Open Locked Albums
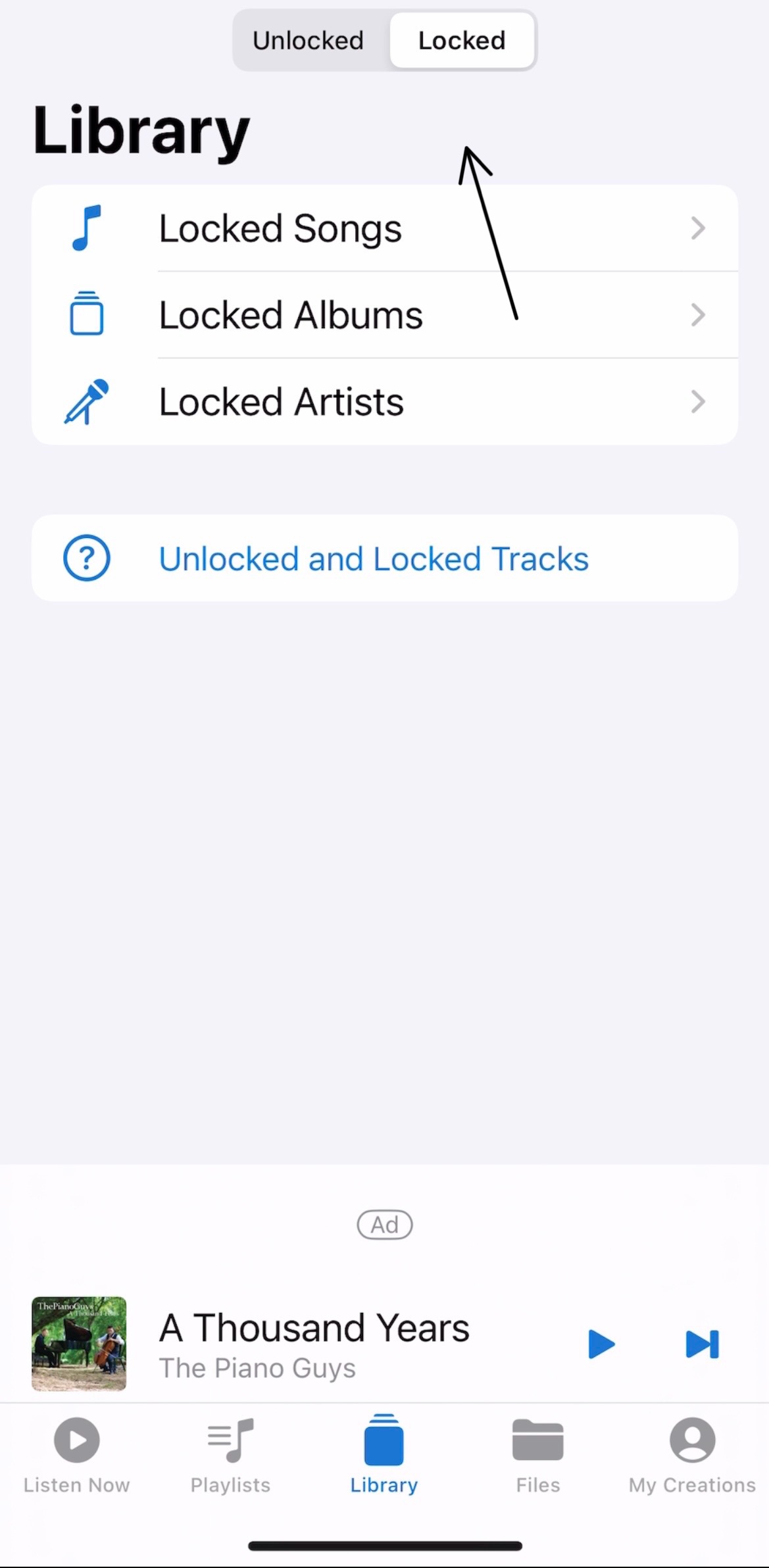Screen dimensions: 769x1568 [384, 315]
